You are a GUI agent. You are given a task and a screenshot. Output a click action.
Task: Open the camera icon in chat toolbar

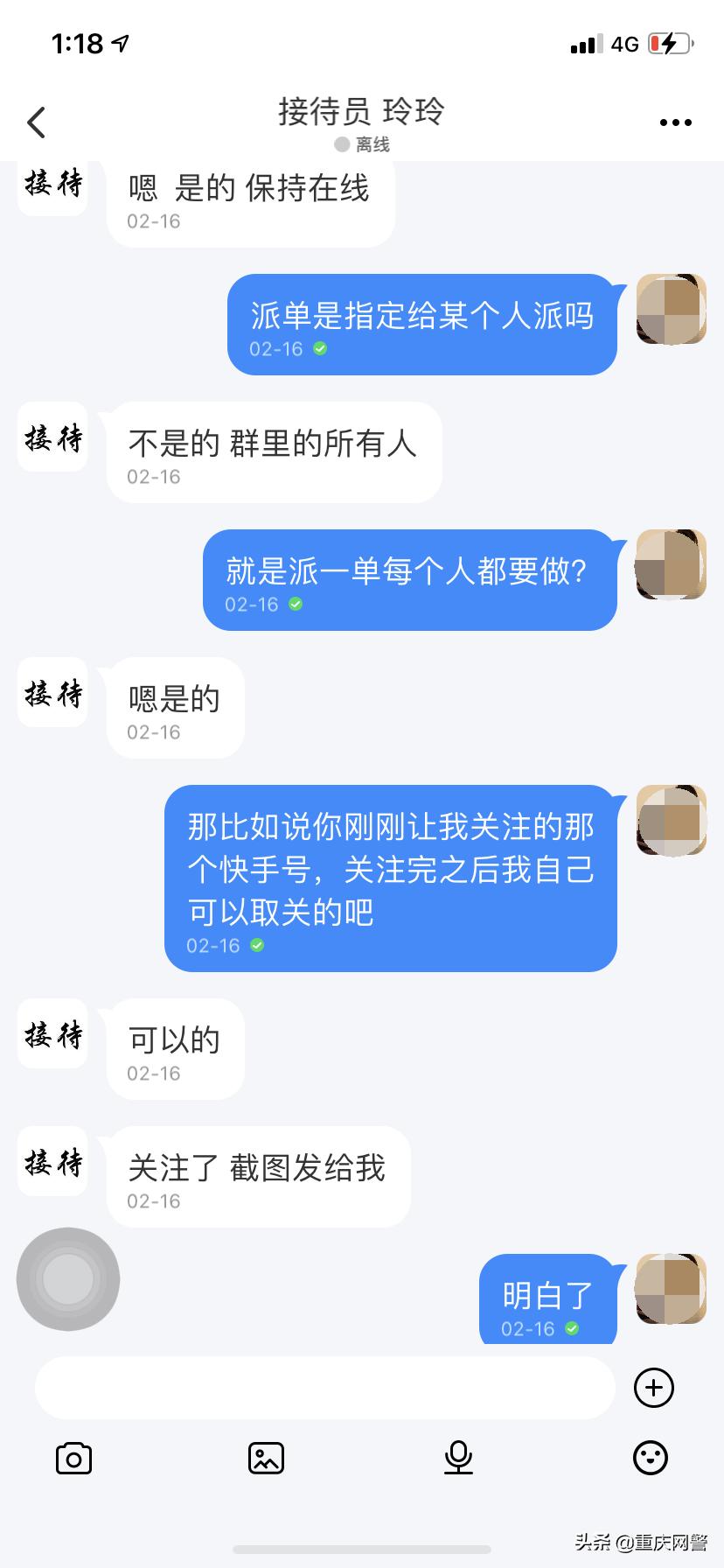coord(73,1458)
